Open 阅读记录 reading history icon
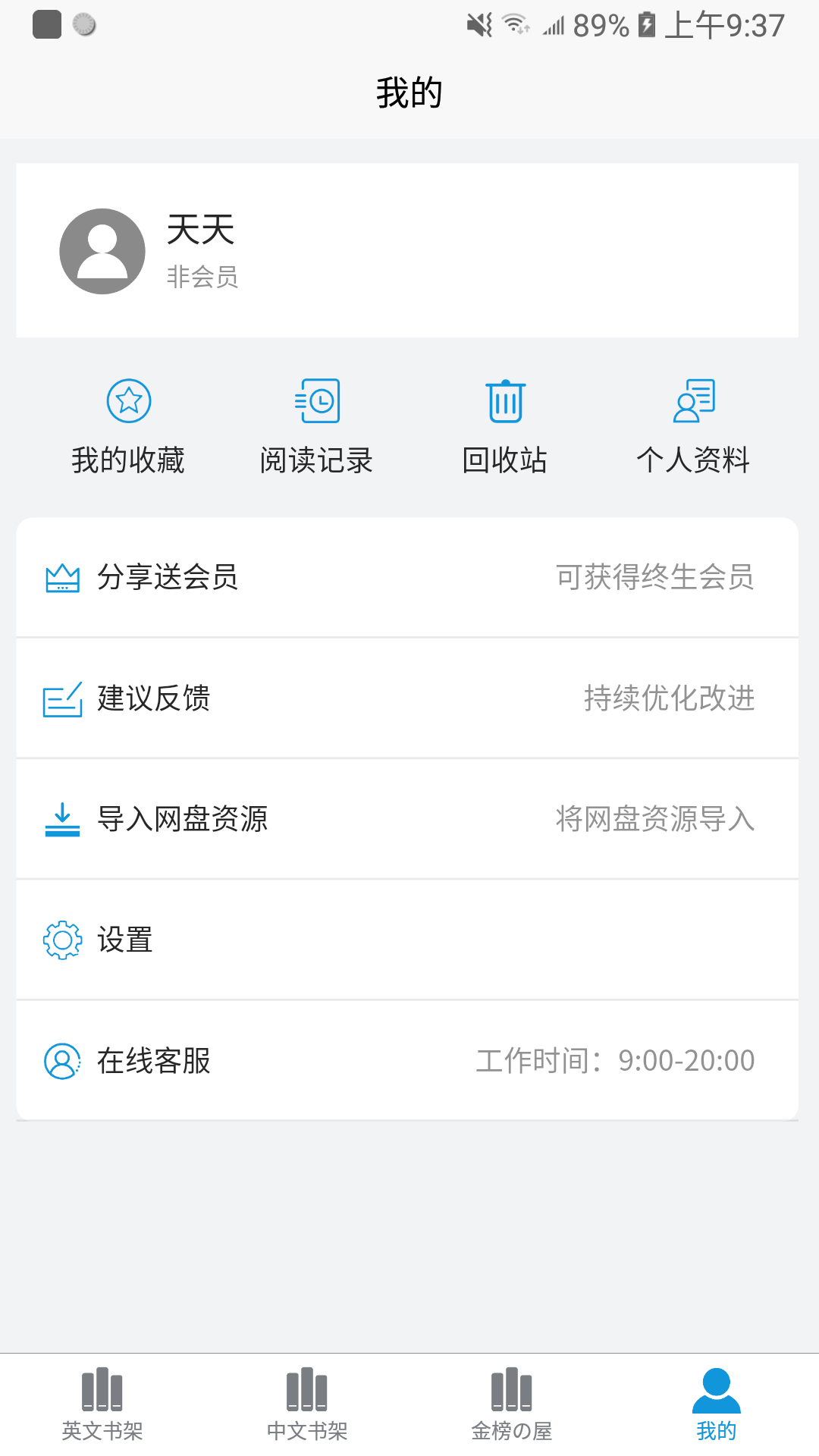This screenshot has width=819, height=1456. (316, 400)
